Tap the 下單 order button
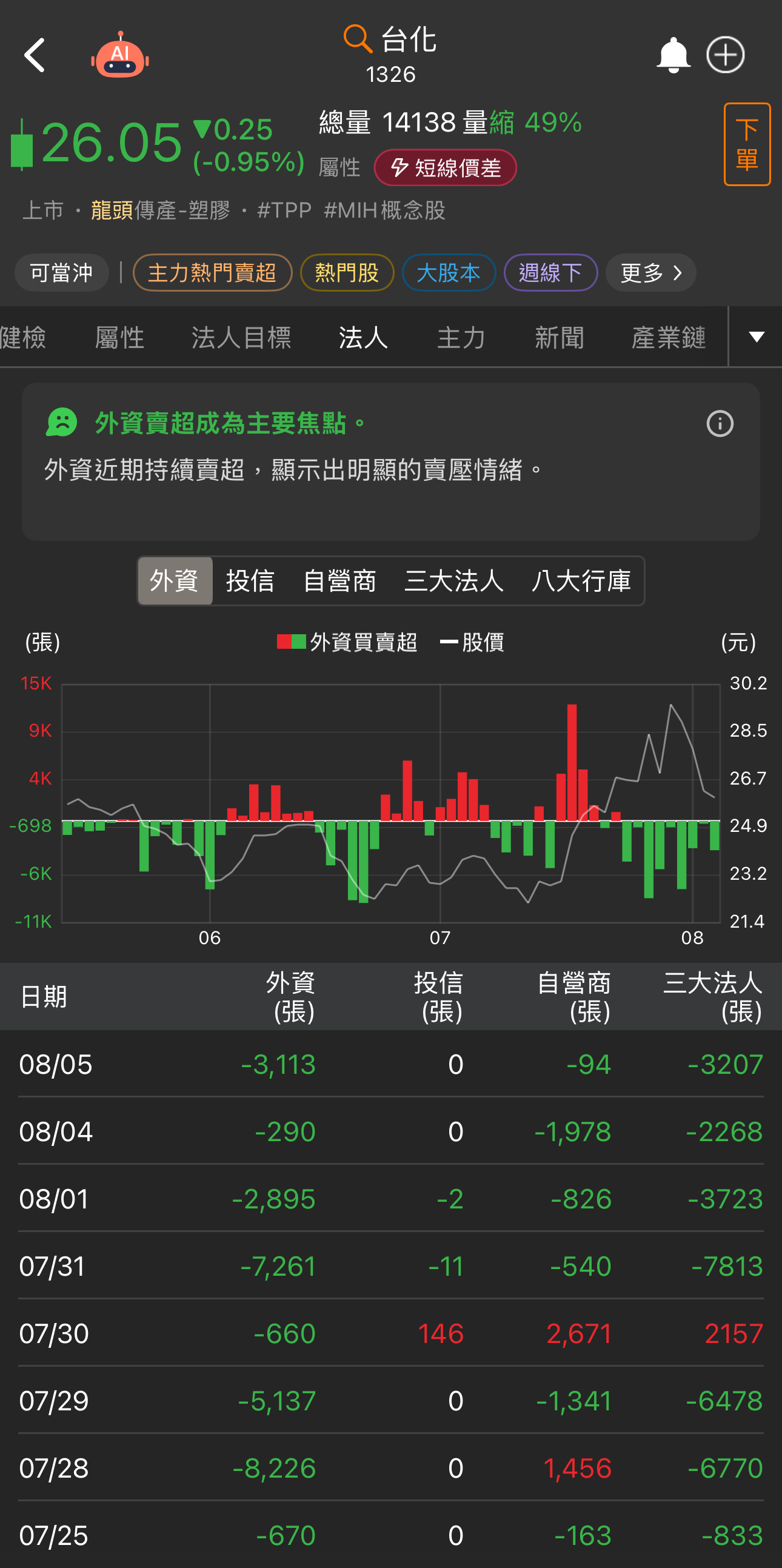 coord(746,144)
